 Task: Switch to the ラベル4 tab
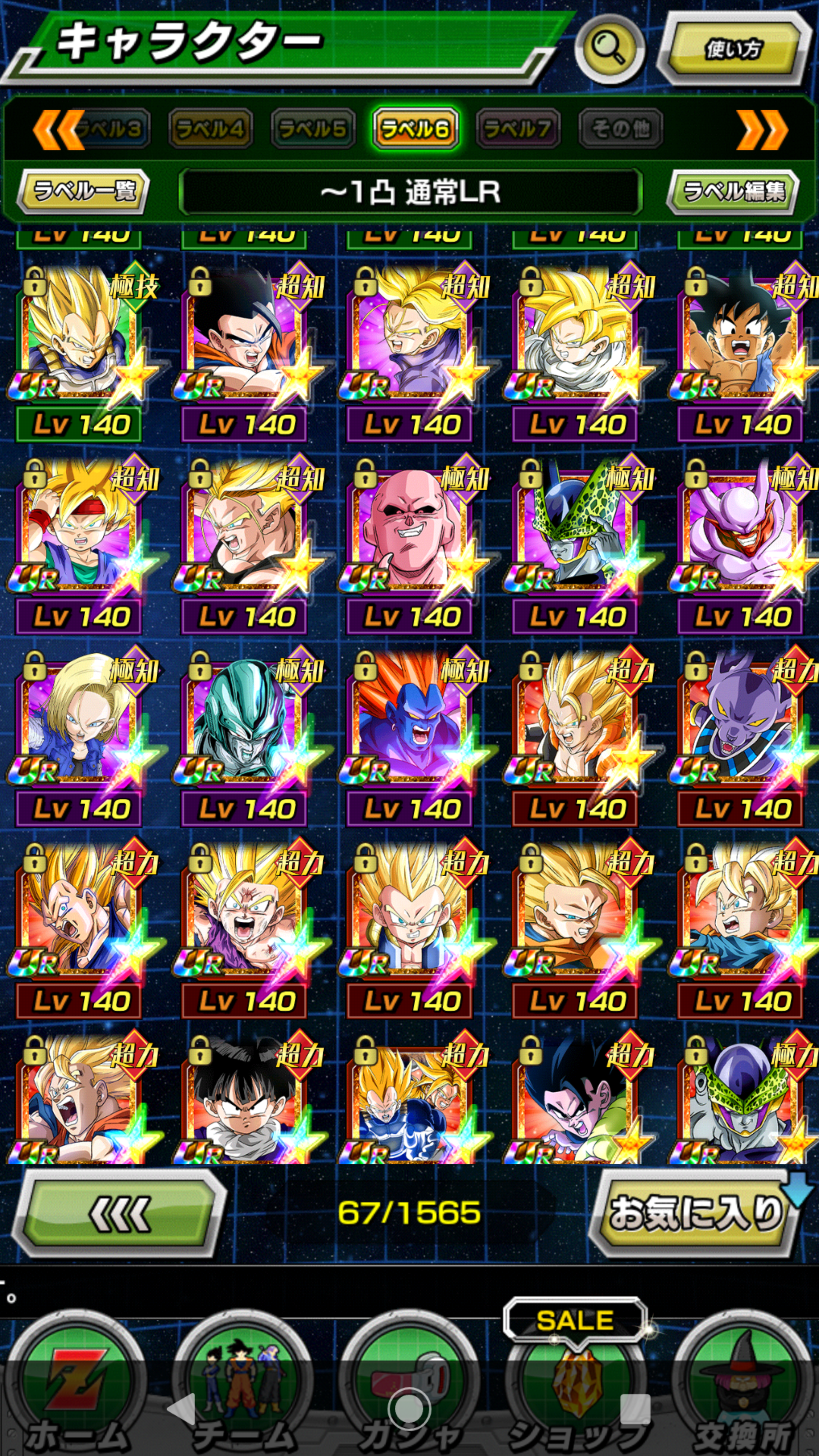210,129
